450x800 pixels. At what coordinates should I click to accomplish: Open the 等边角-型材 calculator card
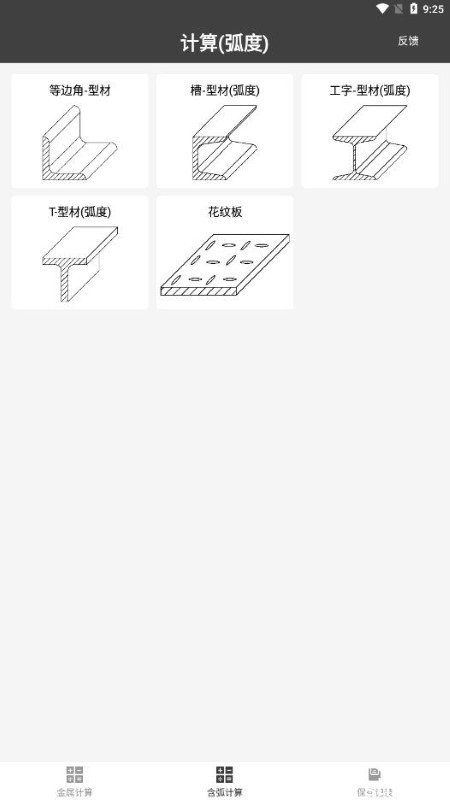pos(80,131)
